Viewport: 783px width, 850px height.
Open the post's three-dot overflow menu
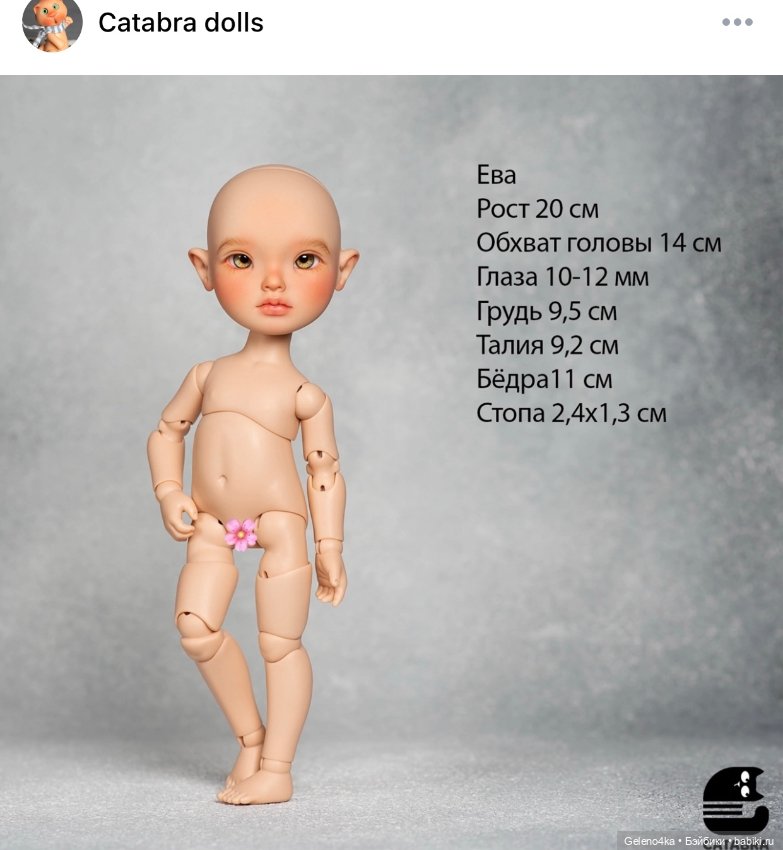pyautogui.click(x=737, y=22)
